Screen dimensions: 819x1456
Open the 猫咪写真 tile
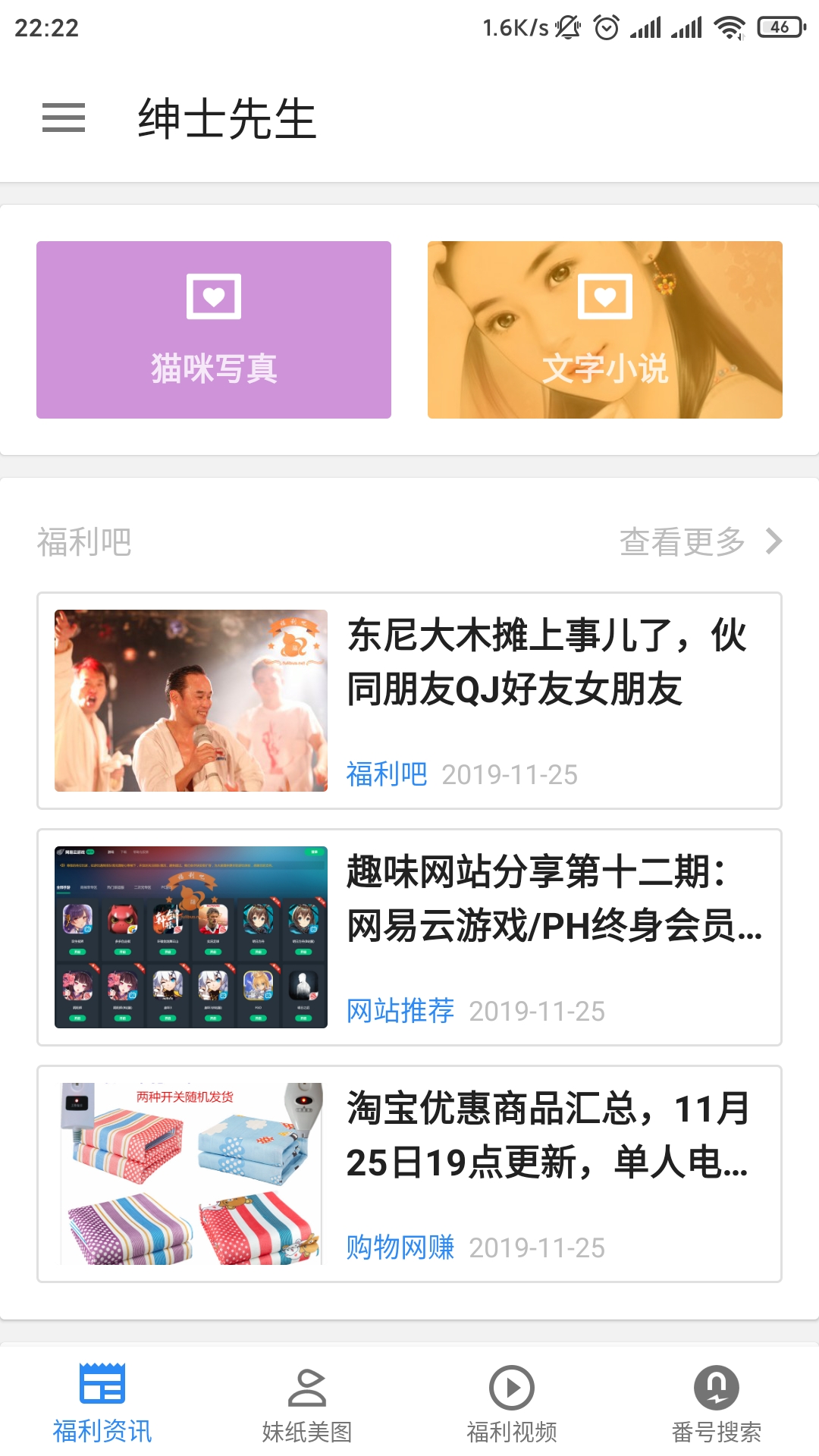tap(214, 330)
